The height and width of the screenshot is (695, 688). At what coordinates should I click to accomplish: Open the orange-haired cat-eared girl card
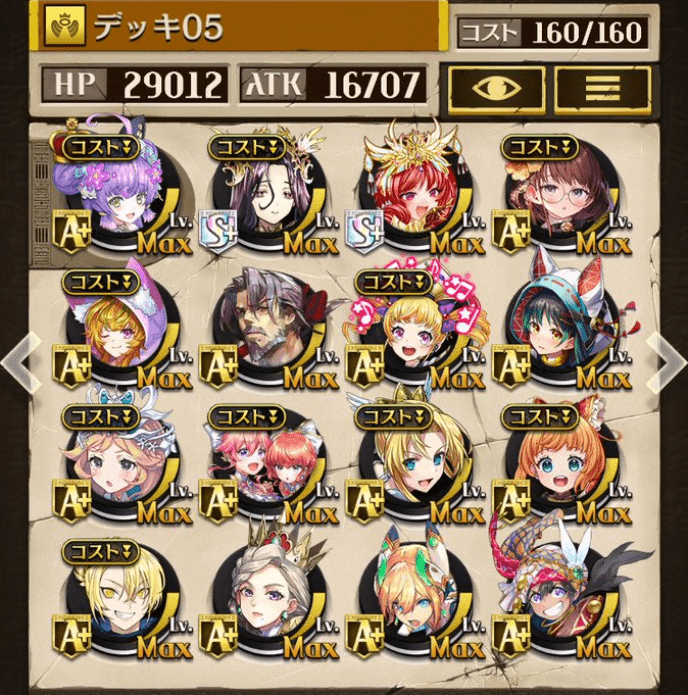coord(555,465)
